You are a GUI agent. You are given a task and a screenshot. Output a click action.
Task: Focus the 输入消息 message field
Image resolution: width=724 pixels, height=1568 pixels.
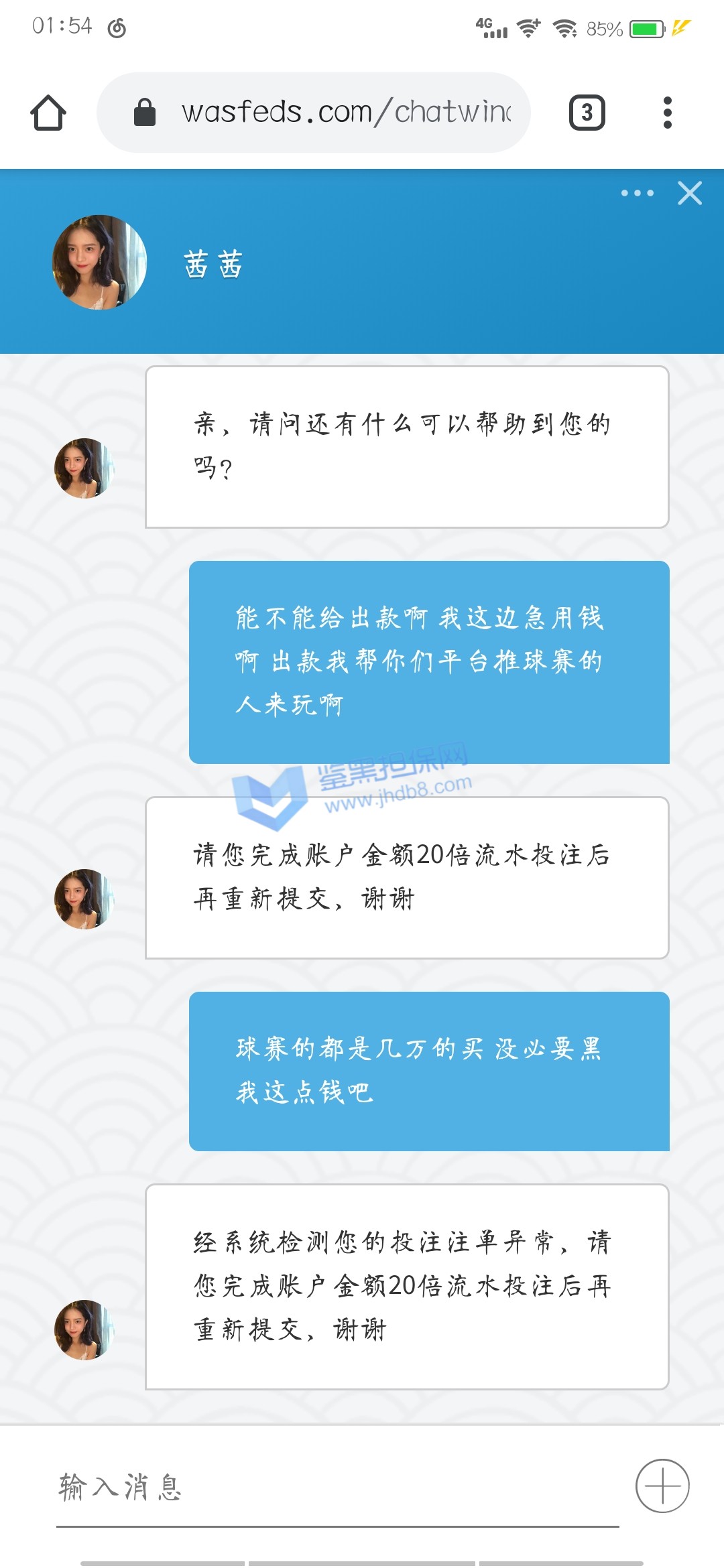(335, 1488)
